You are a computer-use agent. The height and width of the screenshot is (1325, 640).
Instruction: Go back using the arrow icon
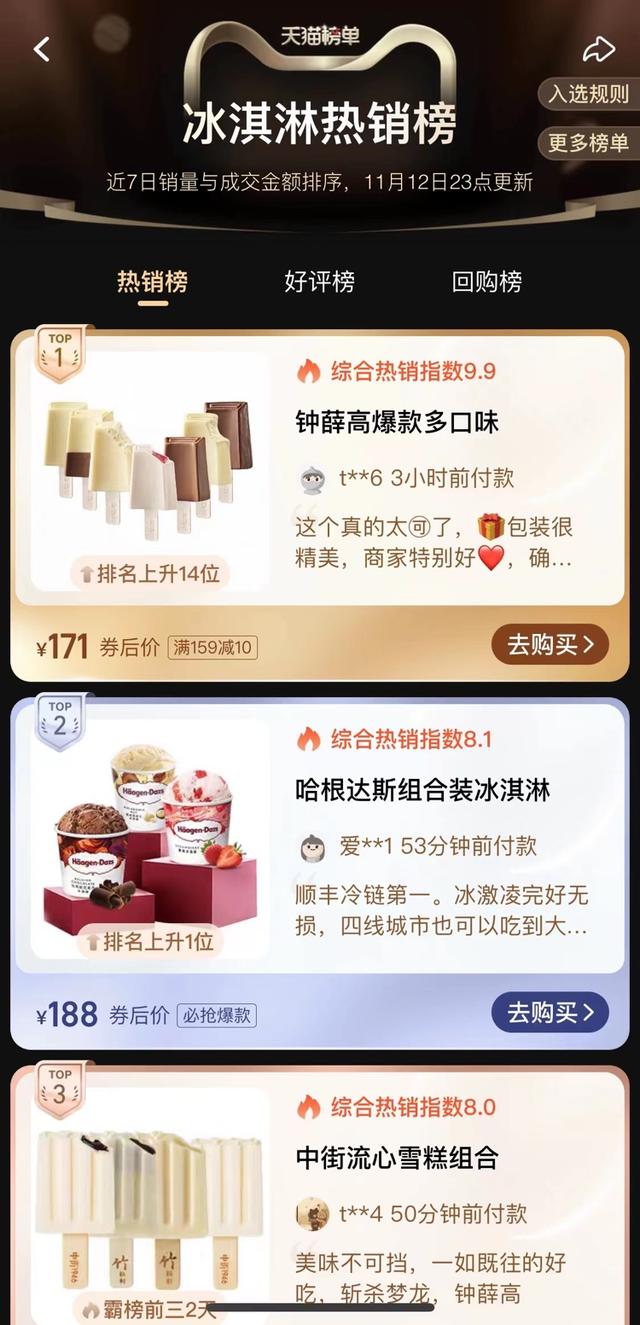42,49
